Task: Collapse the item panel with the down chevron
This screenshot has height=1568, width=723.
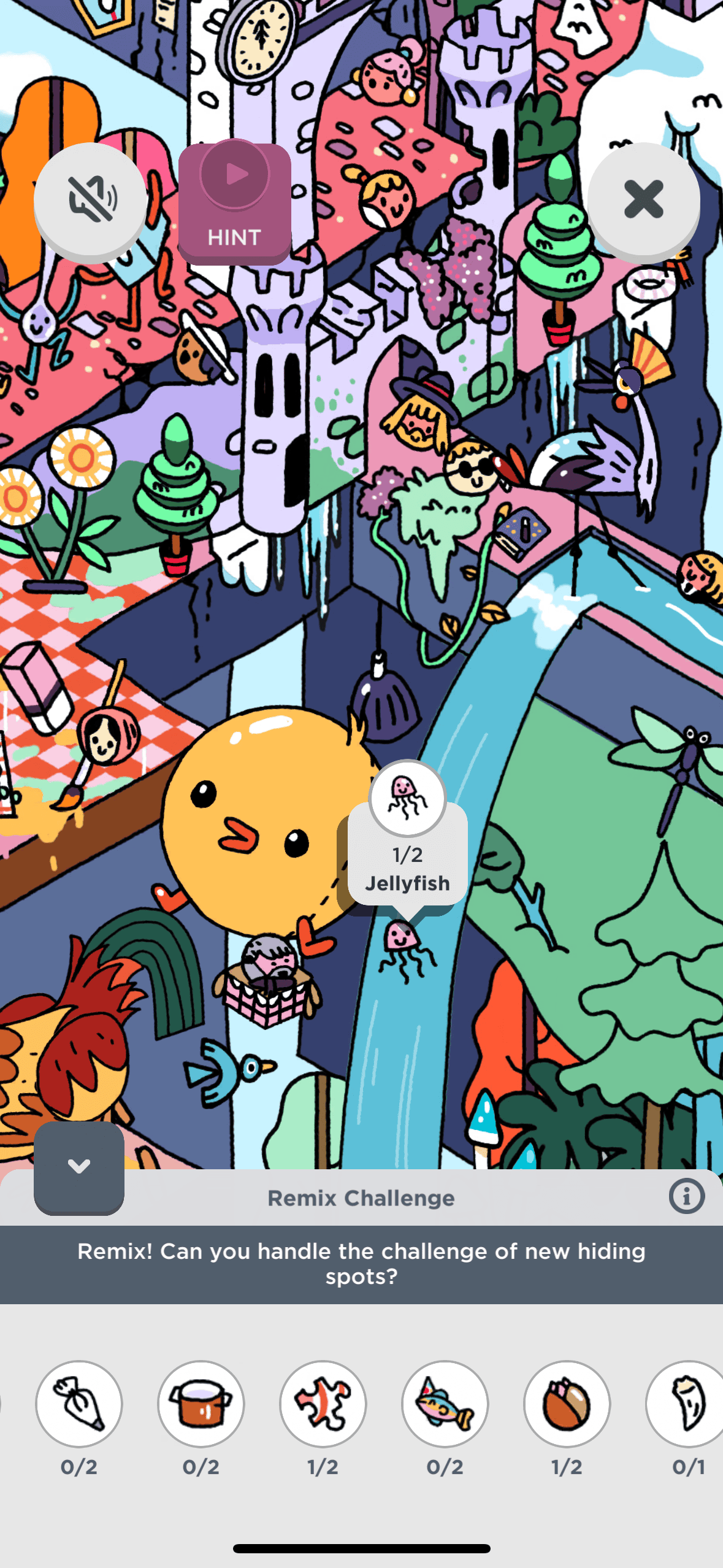Action: pyautogui.click(x=79, y=1167)
